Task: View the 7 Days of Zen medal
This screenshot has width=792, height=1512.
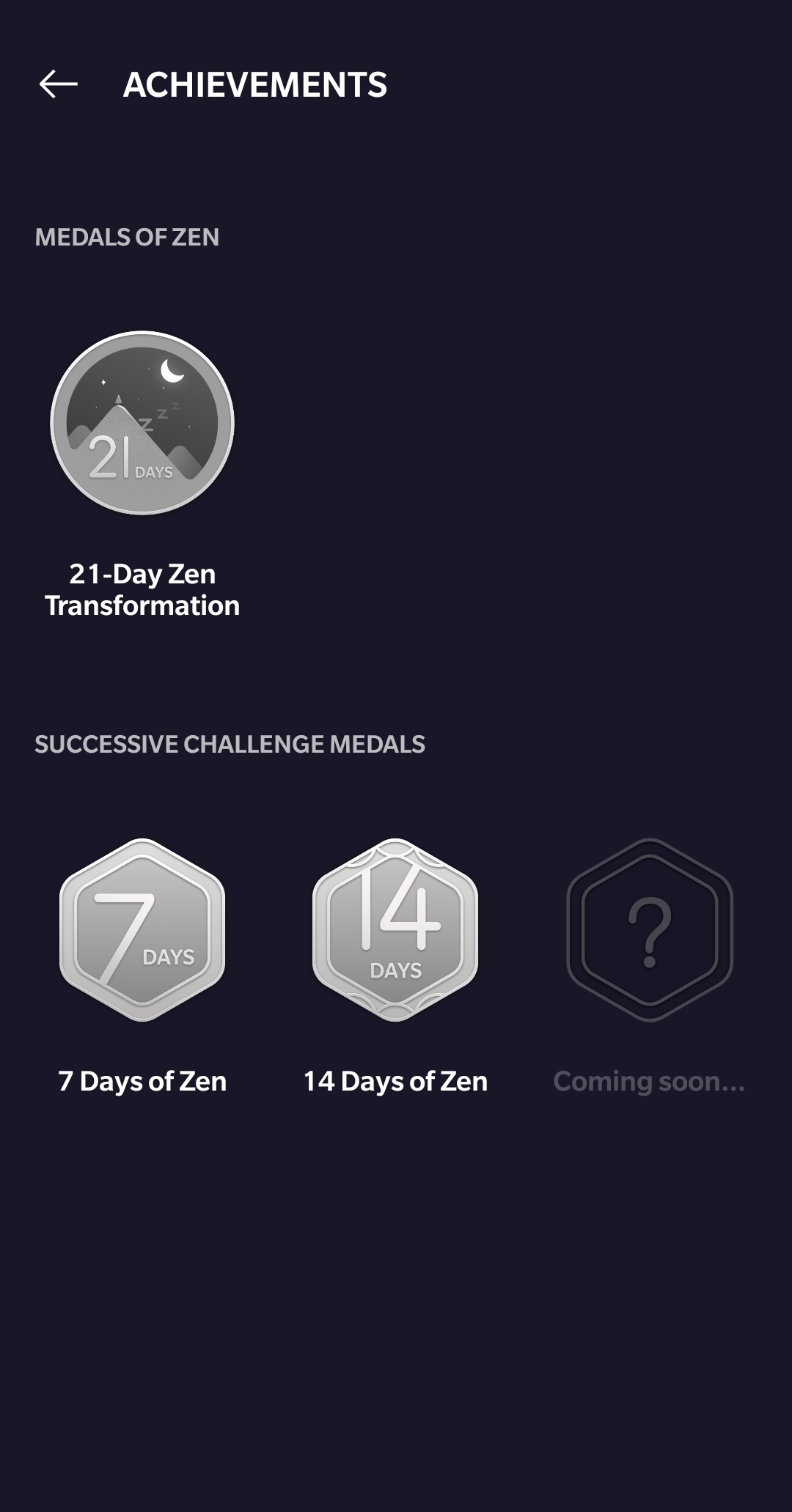Action: click(142, 930)
